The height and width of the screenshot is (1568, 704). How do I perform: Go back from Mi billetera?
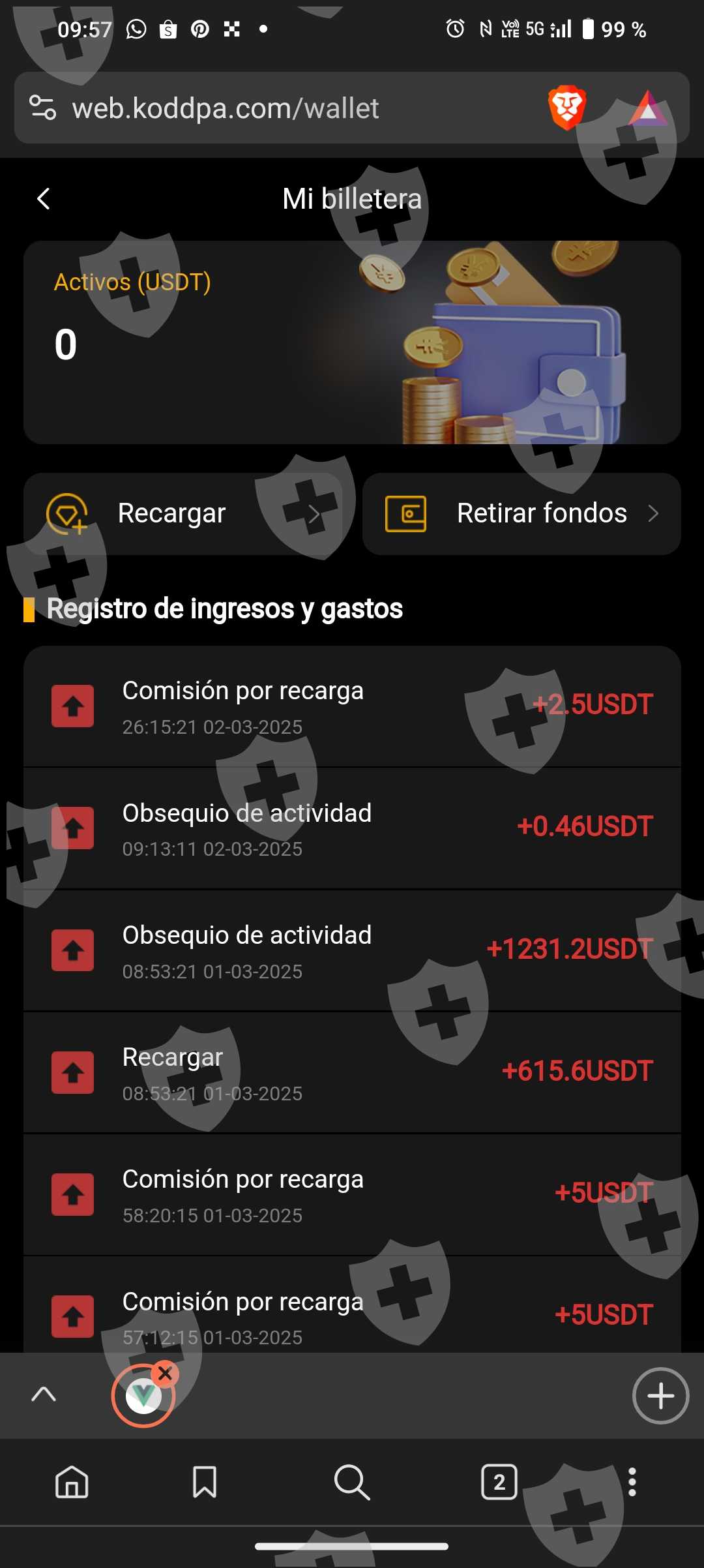click(44, 199)
